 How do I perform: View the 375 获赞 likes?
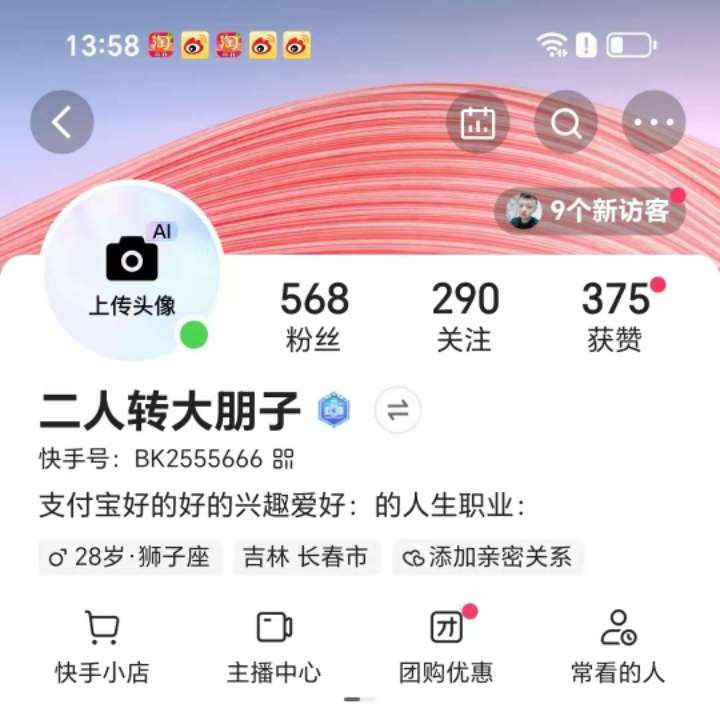click(x=616, y=316)
